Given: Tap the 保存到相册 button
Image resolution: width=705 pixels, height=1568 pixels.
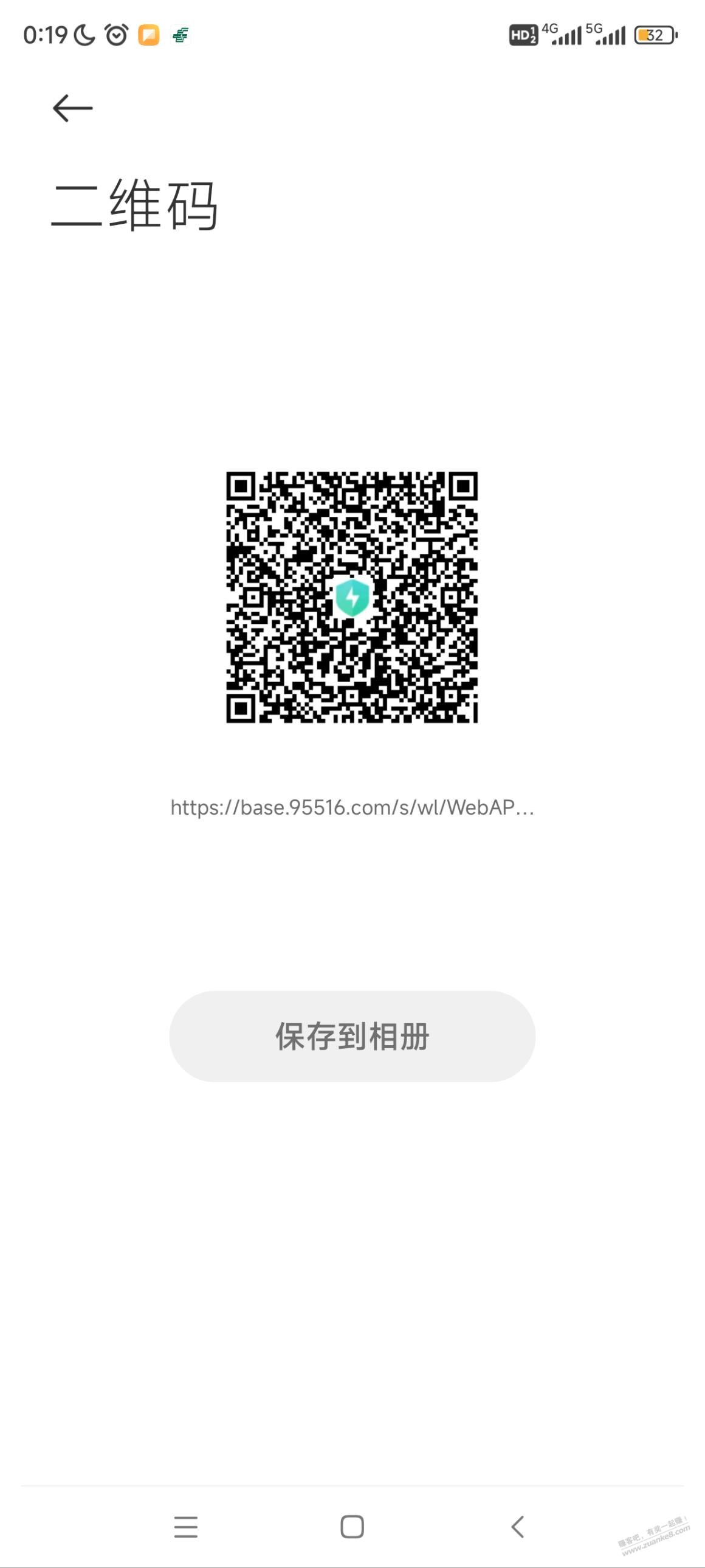Looking at the screenshot, I should (x=352, y=1036).
